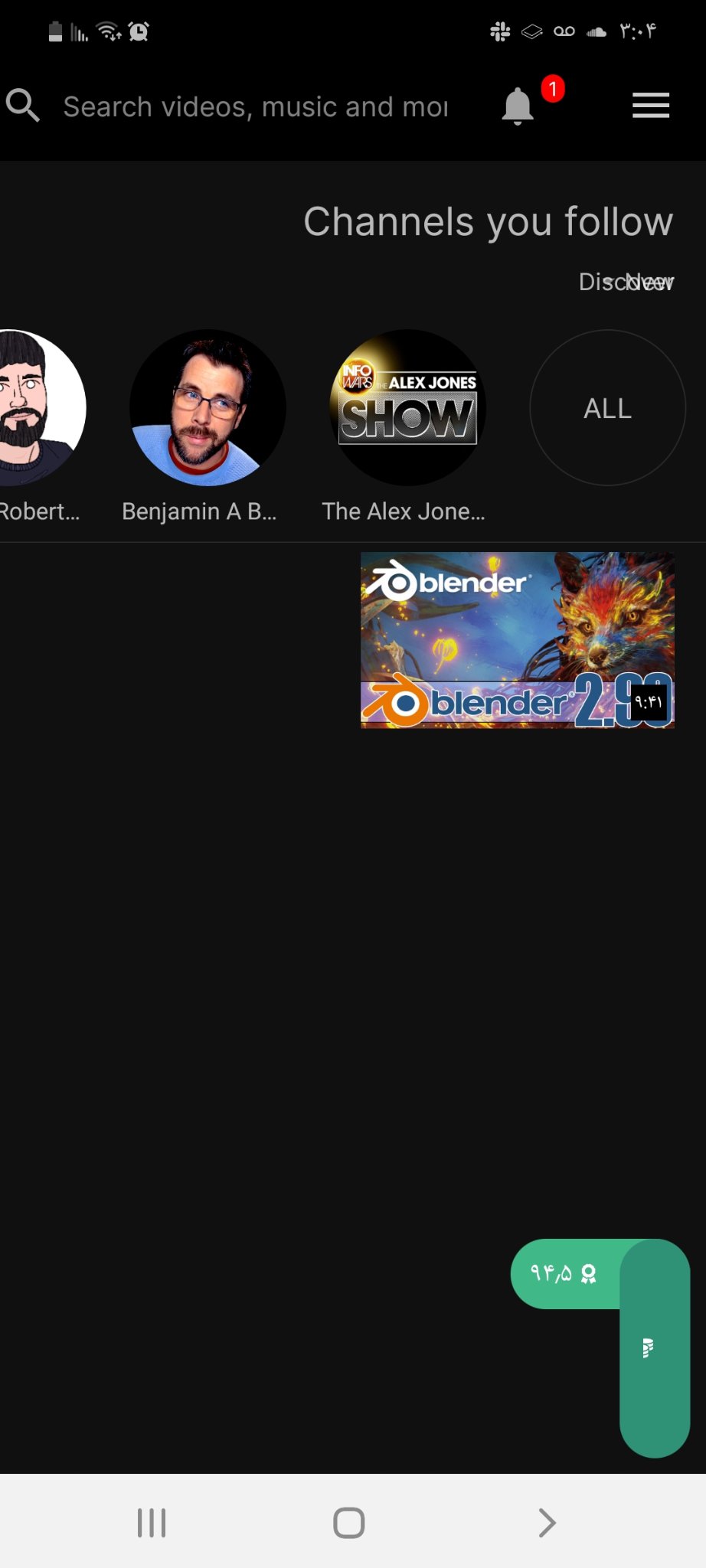
Task: Open the Robert channel avatar
Action: [38, 407]
